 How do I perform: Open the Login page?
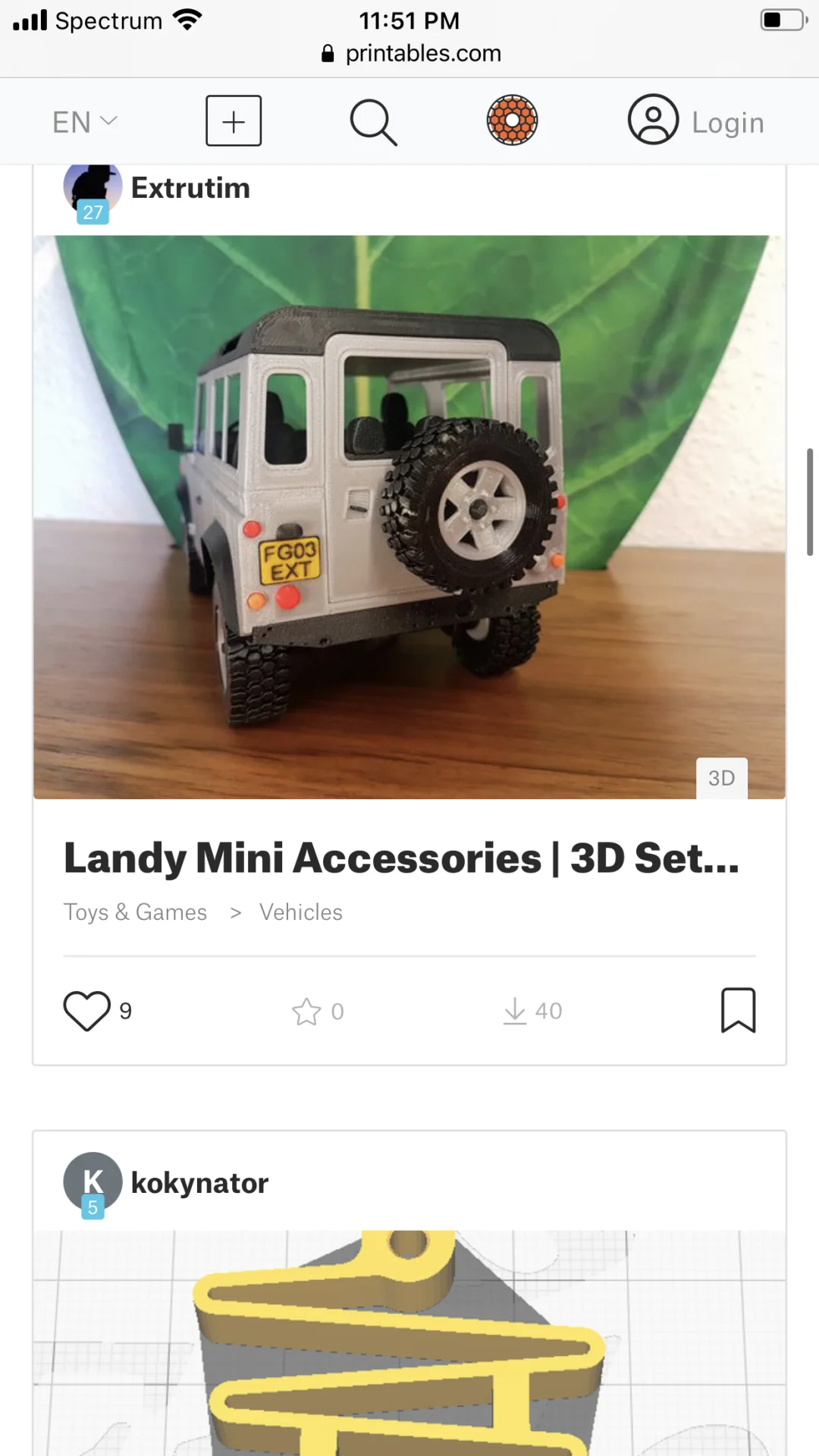coord(696,121)
